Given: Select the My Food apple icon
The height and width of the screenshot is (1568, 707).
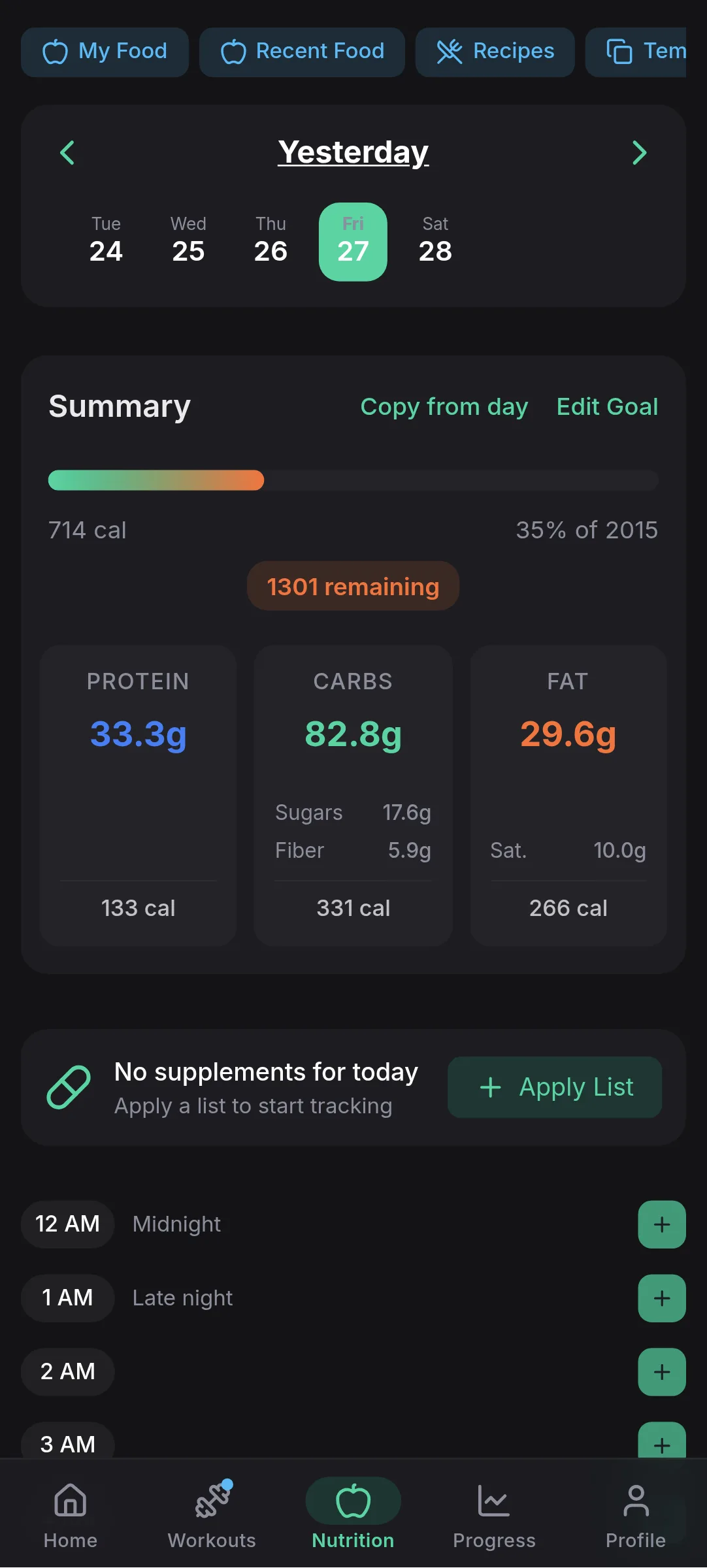Looking at the screenshot, I should (x=56, y=52).
